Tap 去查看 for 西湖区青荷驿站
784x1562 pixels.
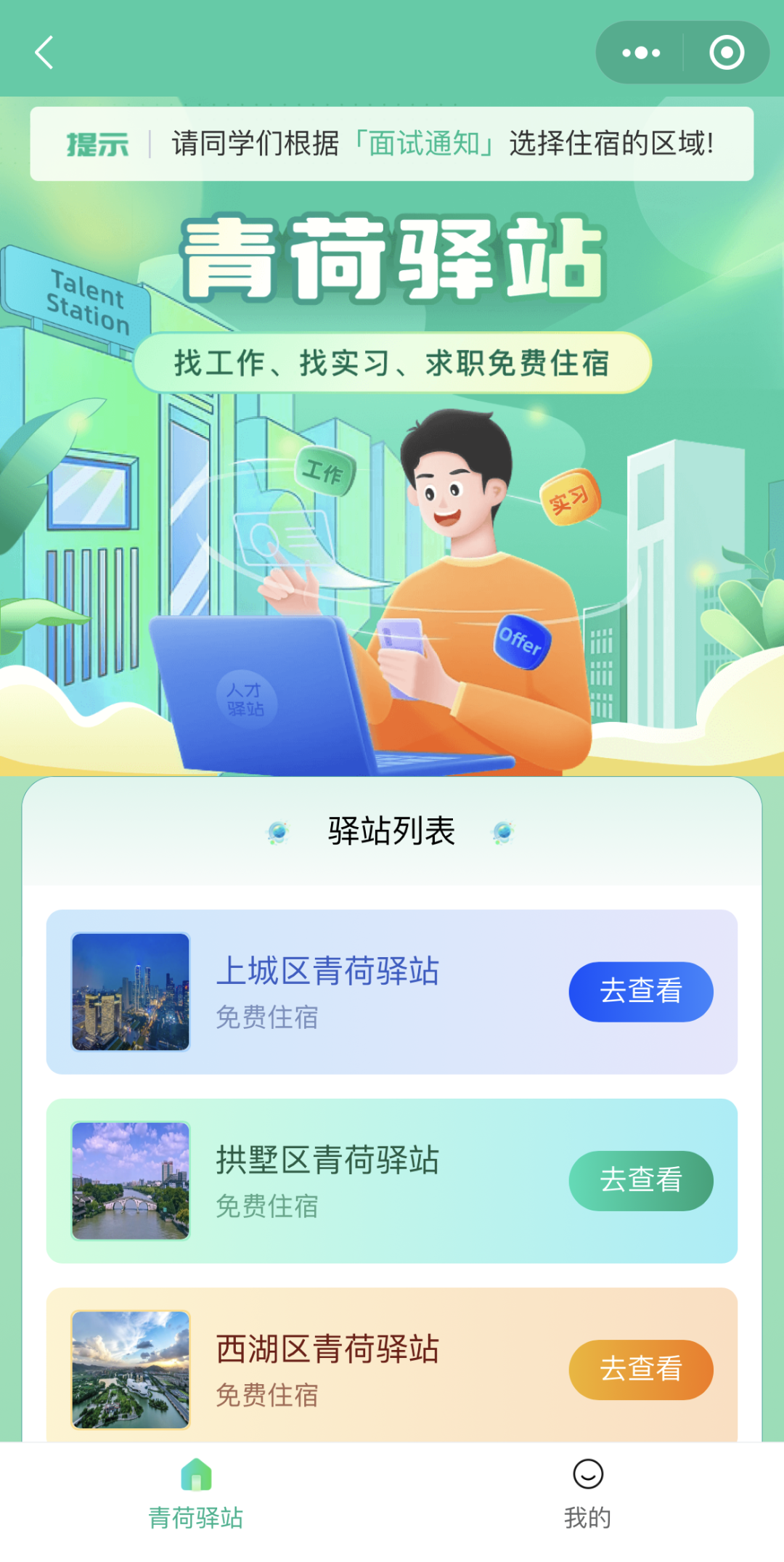(640, 1369)
